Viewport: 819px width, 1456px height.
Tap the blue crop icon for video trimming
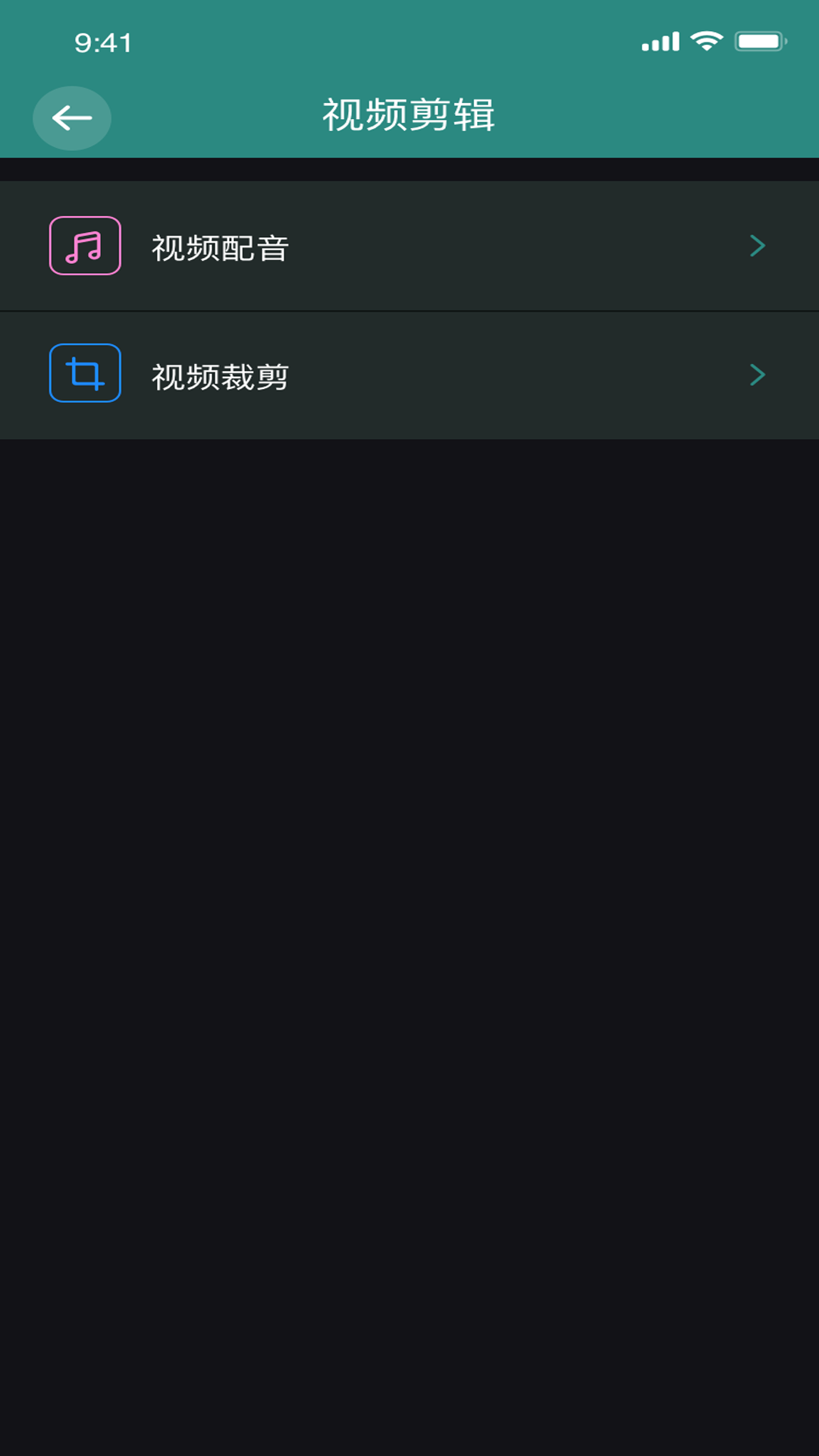pyautogui.click(x=83, y=372)
